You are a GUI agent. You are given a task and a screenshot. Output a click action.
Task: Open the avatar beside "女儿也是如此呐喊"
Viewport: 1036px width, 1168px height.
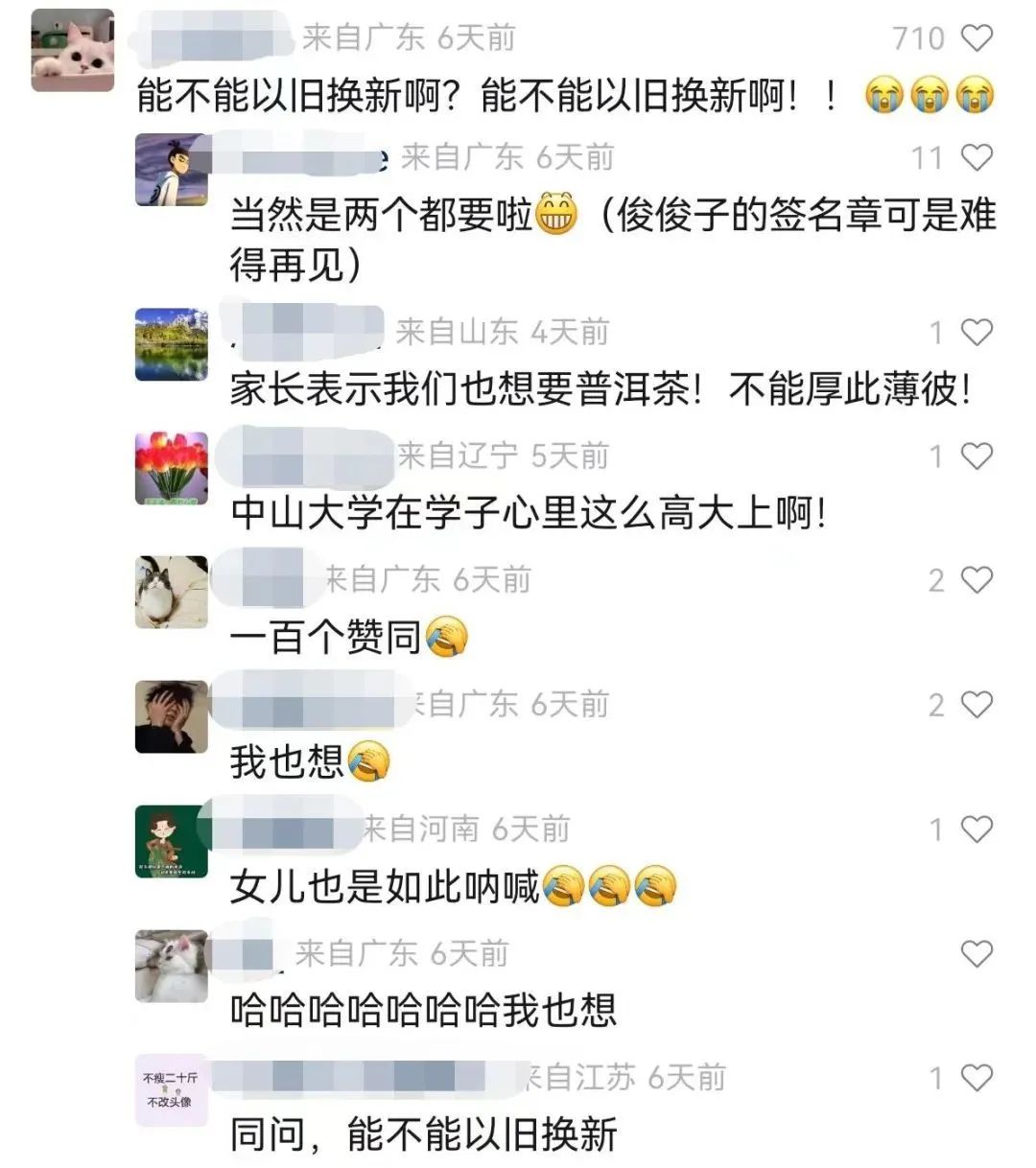click(172, 841)
